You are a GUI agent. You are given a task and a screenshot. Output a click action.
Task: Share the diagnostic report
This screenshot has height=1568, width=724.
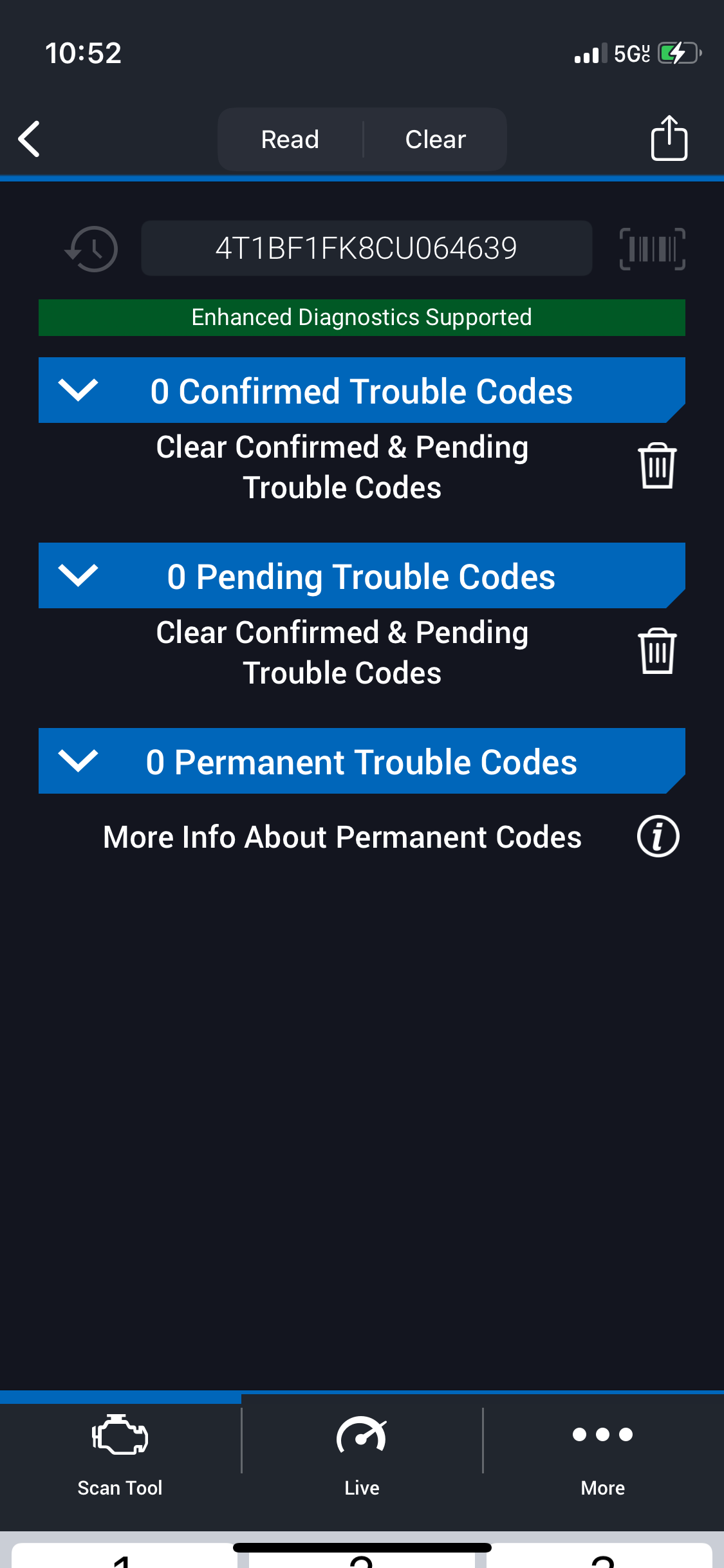669,138
